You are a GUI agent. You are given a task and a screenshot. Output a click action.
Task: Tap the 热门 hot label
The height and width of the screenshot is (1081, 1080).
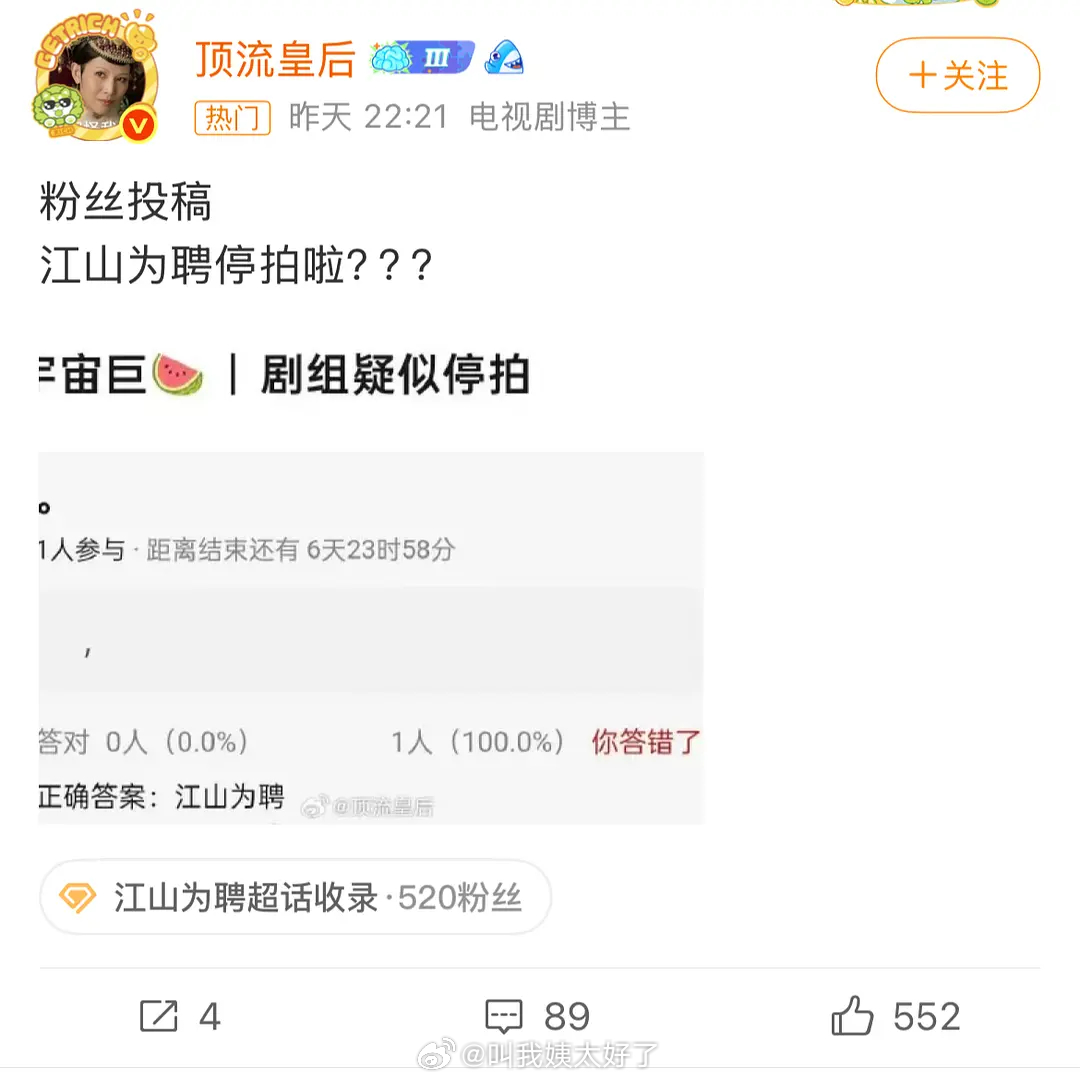(231, 118)
